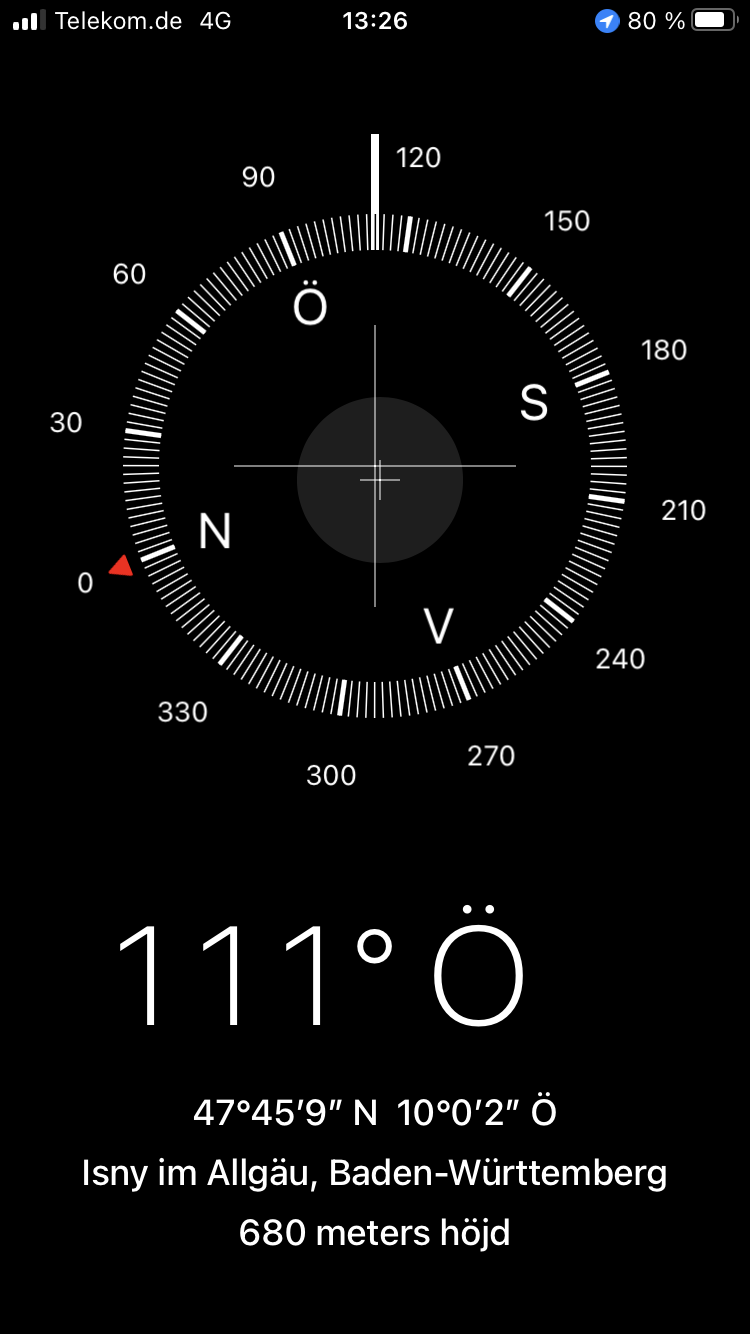Viewport: 750px width, 1334px height.
Task: Tap the compass dial to lock bearing
Action: click(x=375, y=466)
